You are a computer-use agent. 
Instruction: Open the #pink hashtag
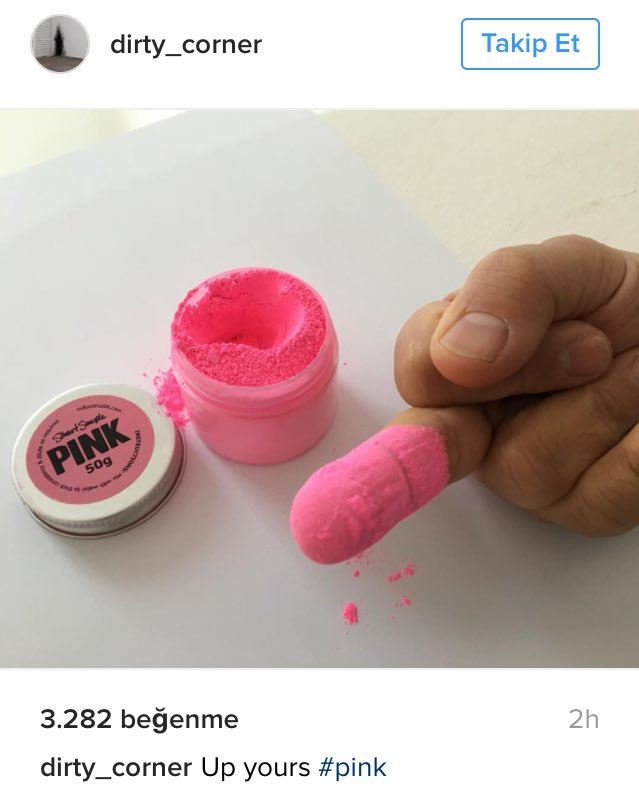351,768
